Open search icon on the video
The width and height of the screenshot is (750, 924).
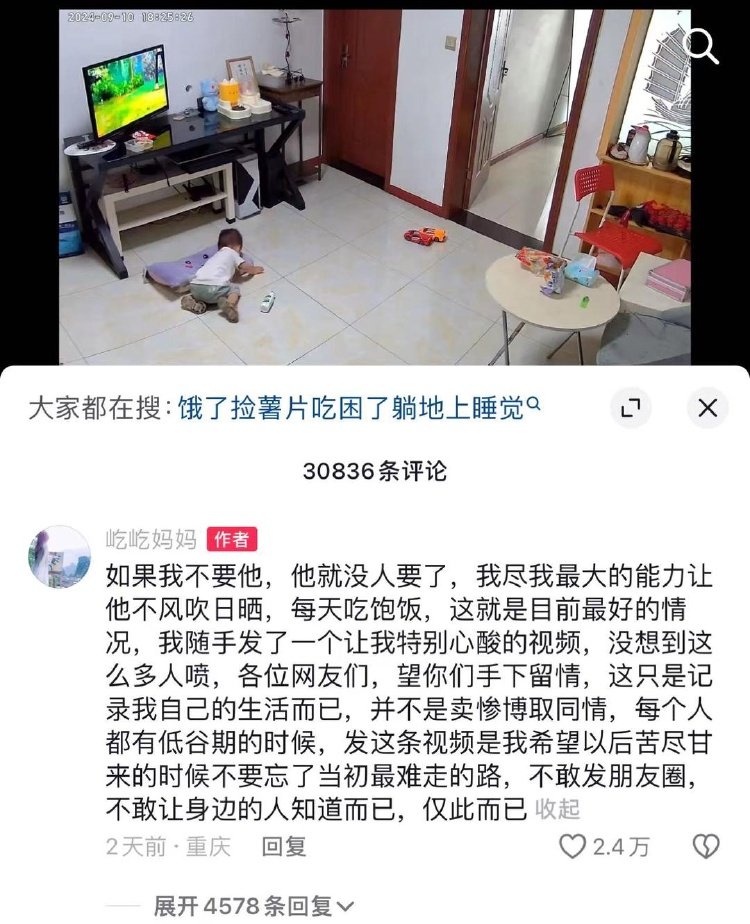[x=704, y=44]
